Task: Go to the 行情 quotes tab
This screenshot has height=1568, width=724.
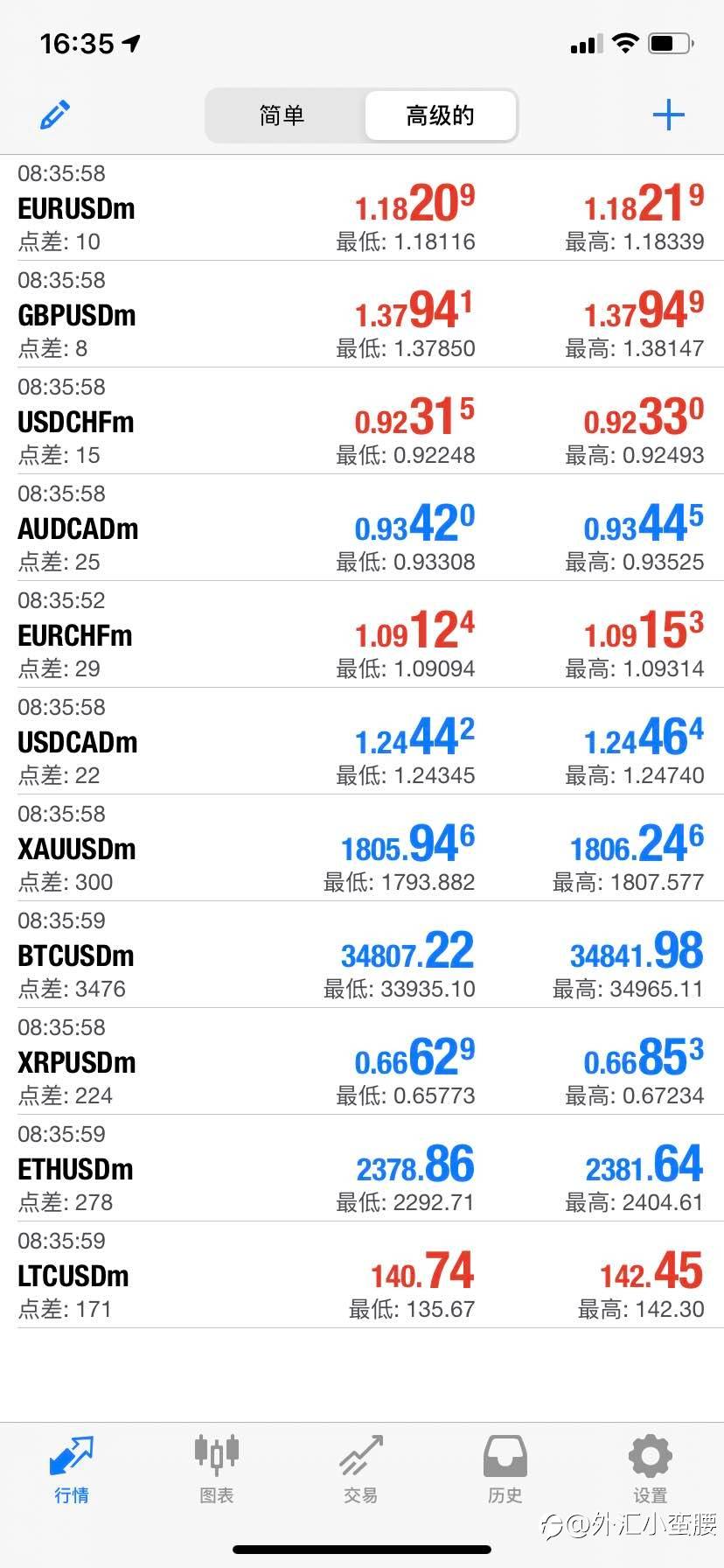Action: pos(72,1469)
